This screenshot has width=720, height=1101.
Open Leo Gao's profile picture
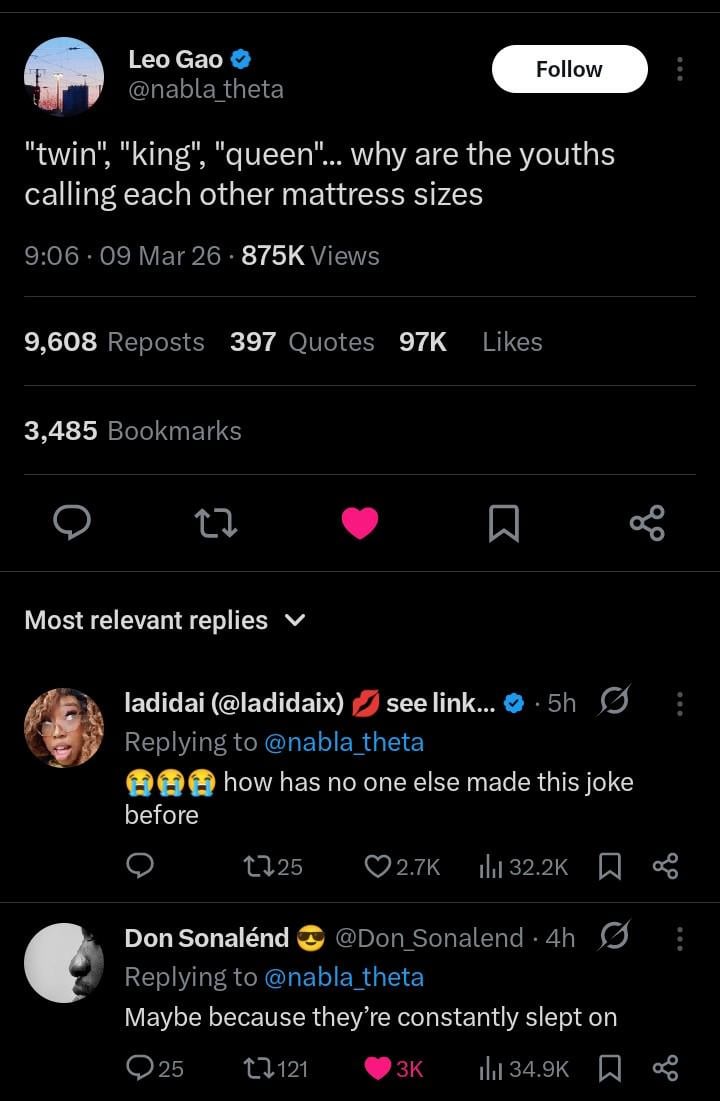[x=64, y=77]
